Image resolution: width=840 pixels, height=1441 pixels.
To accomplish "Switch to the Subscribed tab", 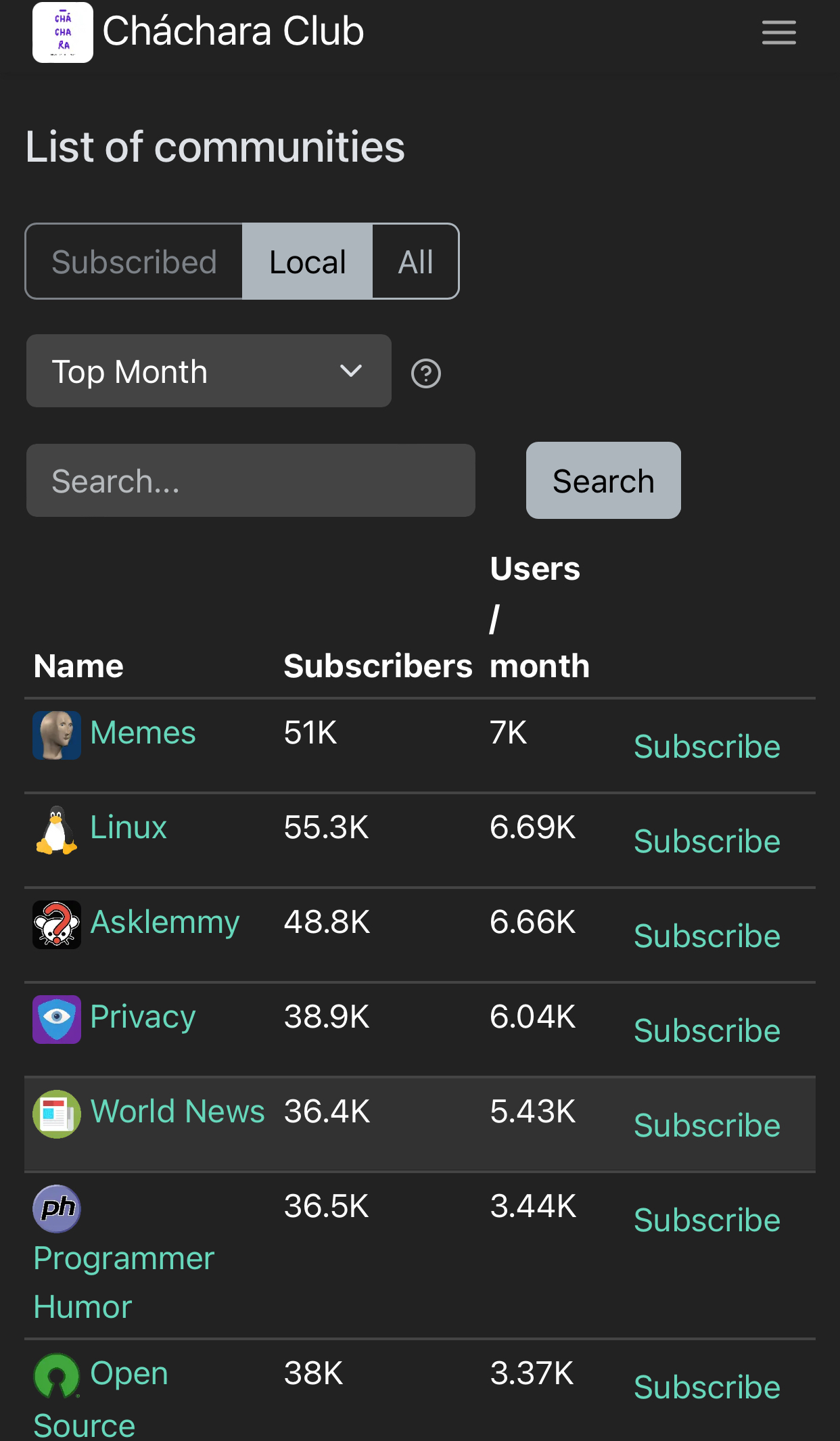I will pyautogui.click(x=134, y=262).
